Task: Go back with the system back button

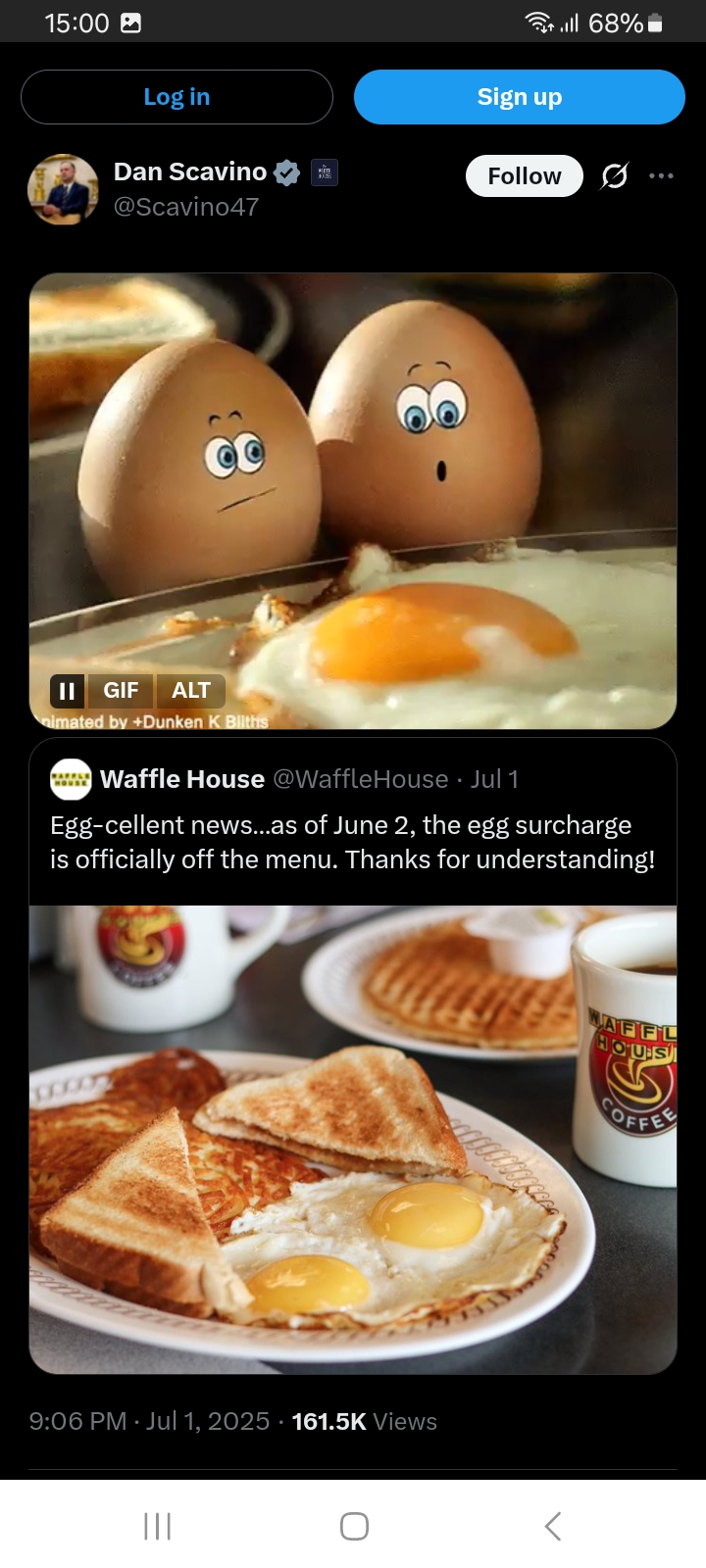Action: click(553, 1526)
